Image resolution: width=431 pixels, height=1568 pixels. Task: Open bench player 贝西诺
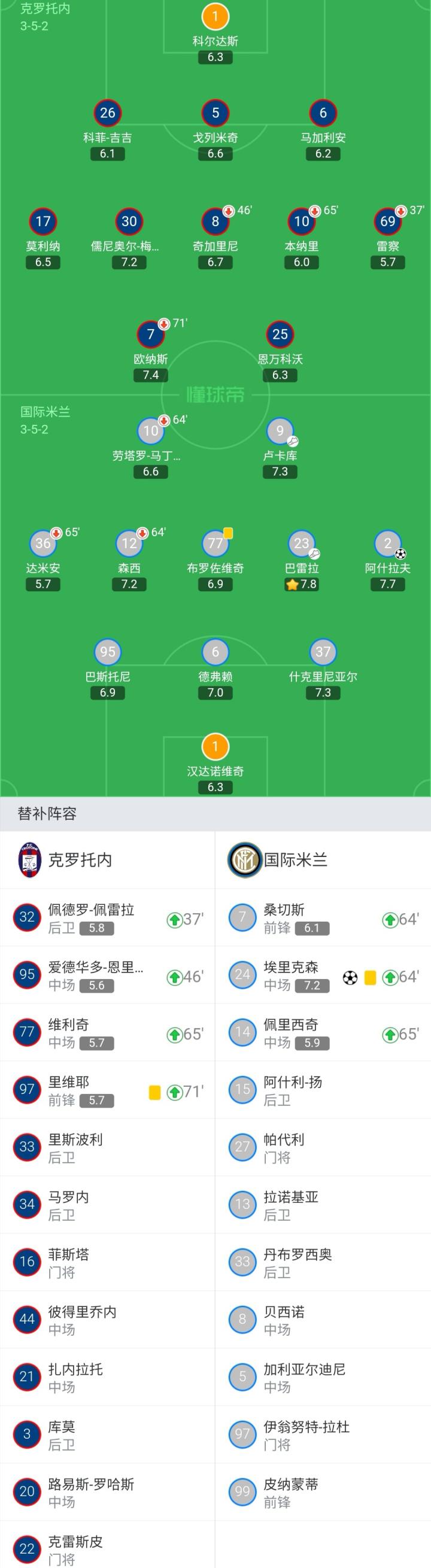(323, 1319)
